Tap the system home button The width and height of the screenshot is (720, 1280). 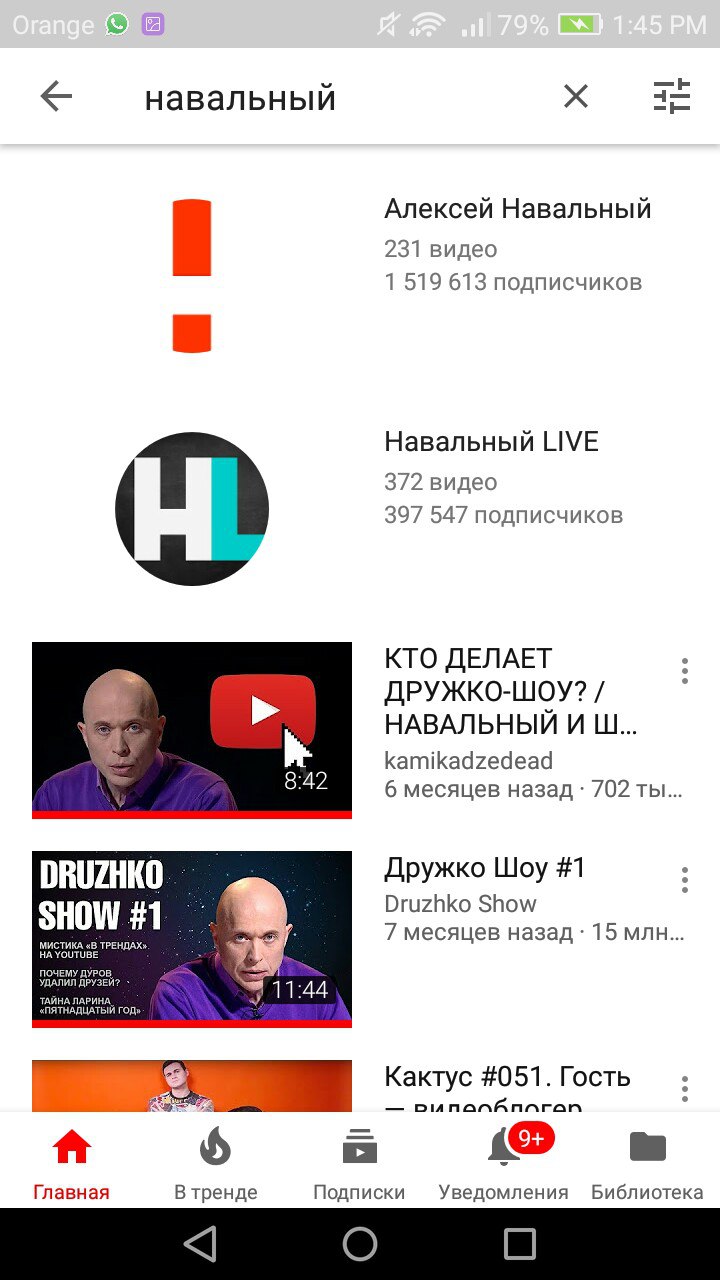coord(360,1244)
